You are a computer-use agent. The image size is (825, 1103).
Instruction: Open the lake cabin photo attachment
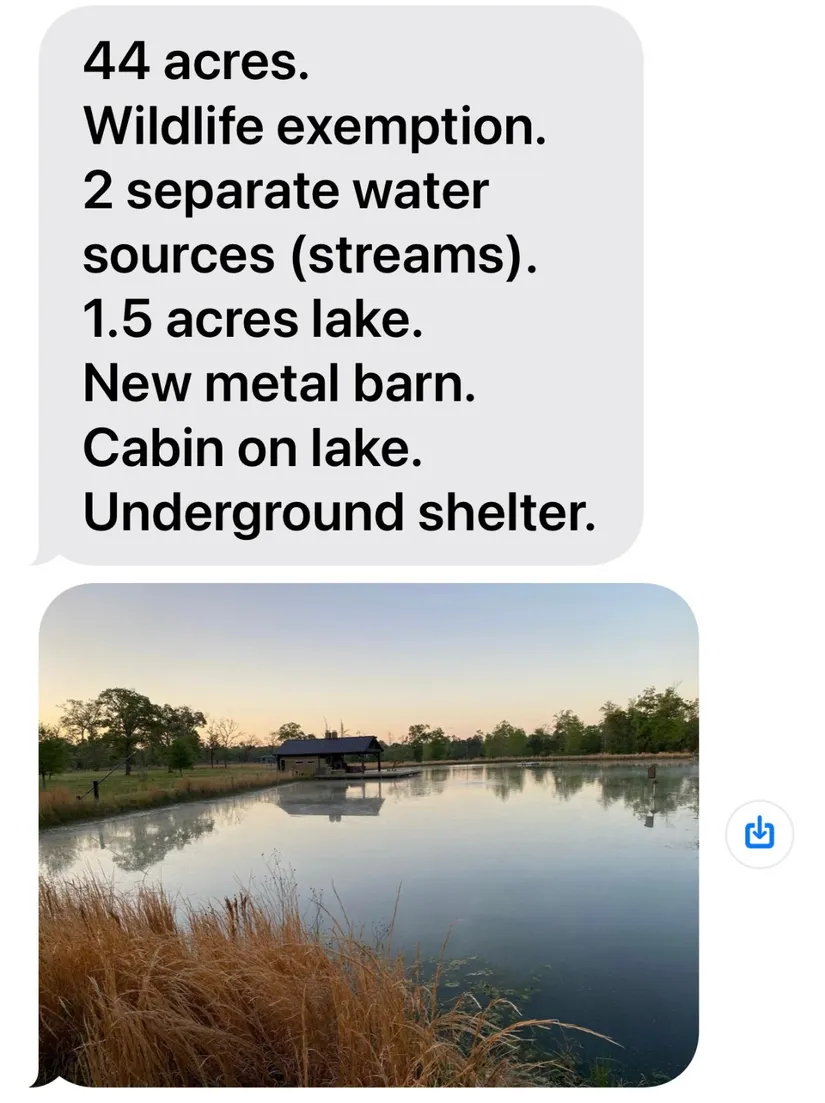(368, 833)
